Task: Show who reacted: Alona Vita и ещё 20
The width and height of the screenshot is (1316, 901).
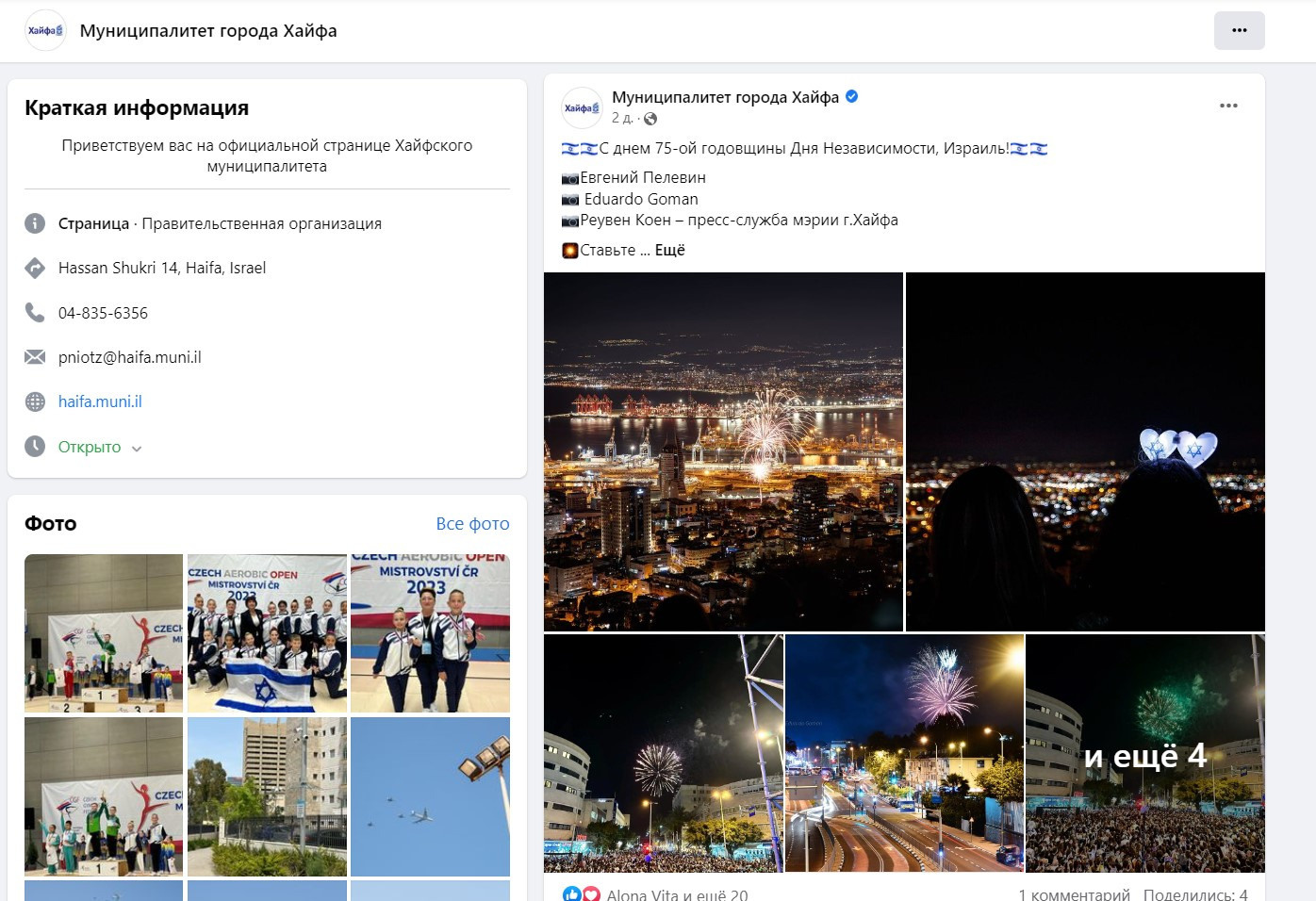Action: coord(676,893)
